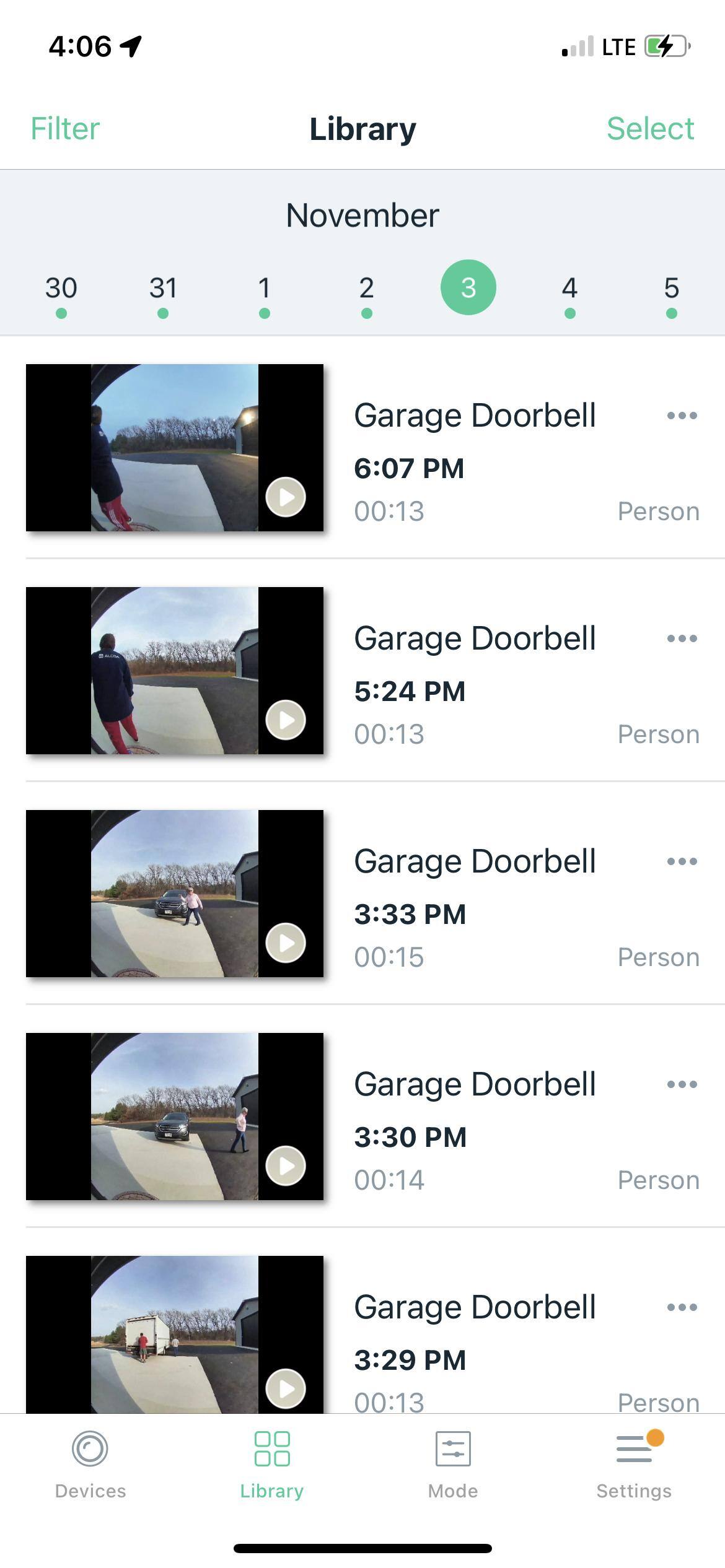The height and width of the screenshot is (1568, 725).
Task: Play the 5:24 PM Garage Doorbell video
Action: pos(286,720)
